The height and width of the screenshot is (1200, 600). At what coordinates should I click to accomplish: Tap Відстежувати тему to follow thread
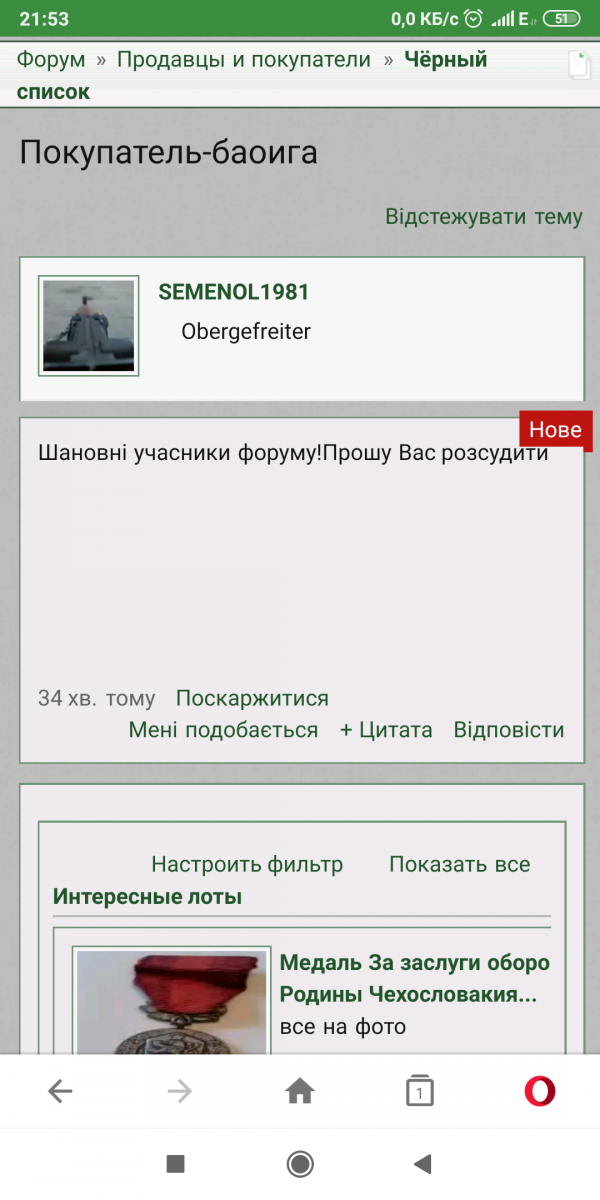(484, 217)
